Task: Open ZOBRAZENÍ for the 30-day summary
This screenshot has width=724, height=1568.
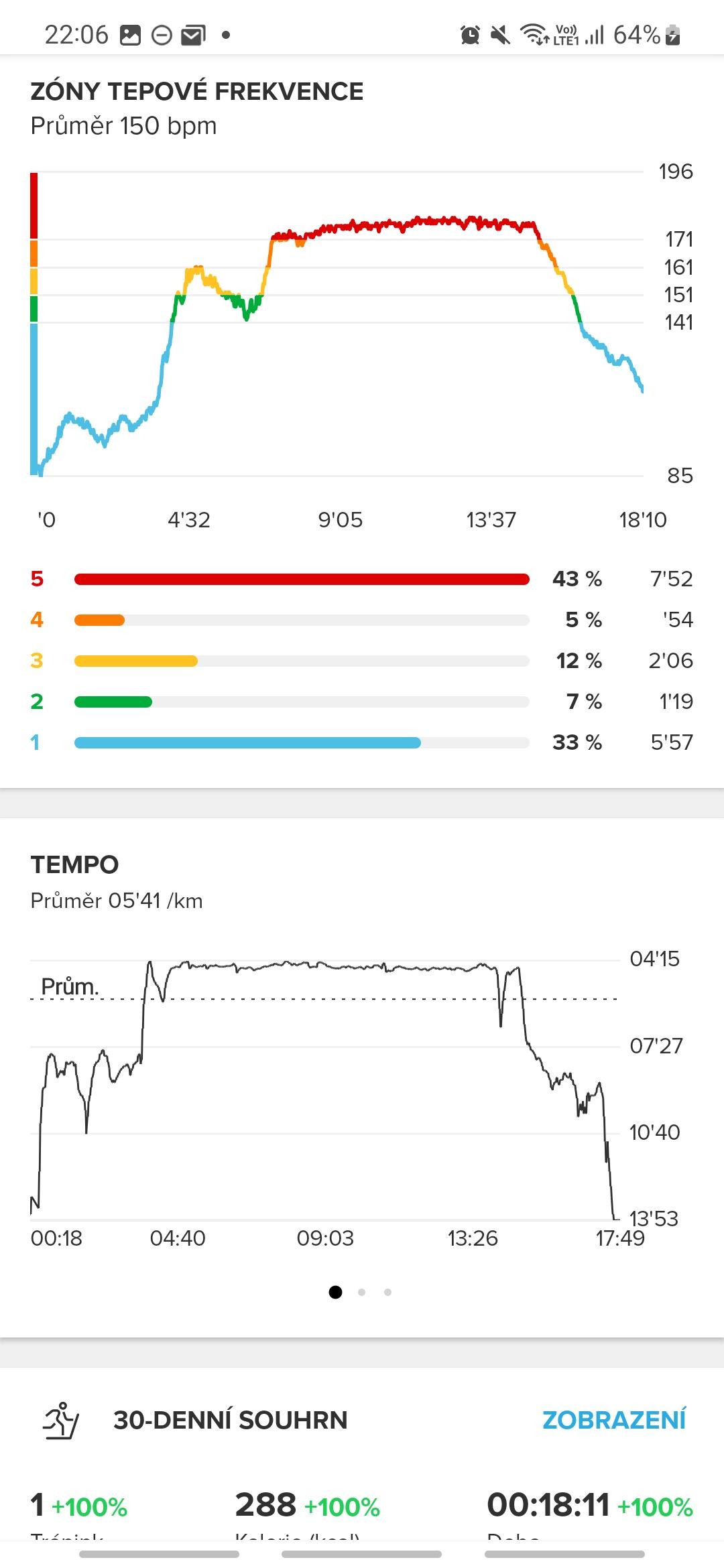Action: point(613,1420)
